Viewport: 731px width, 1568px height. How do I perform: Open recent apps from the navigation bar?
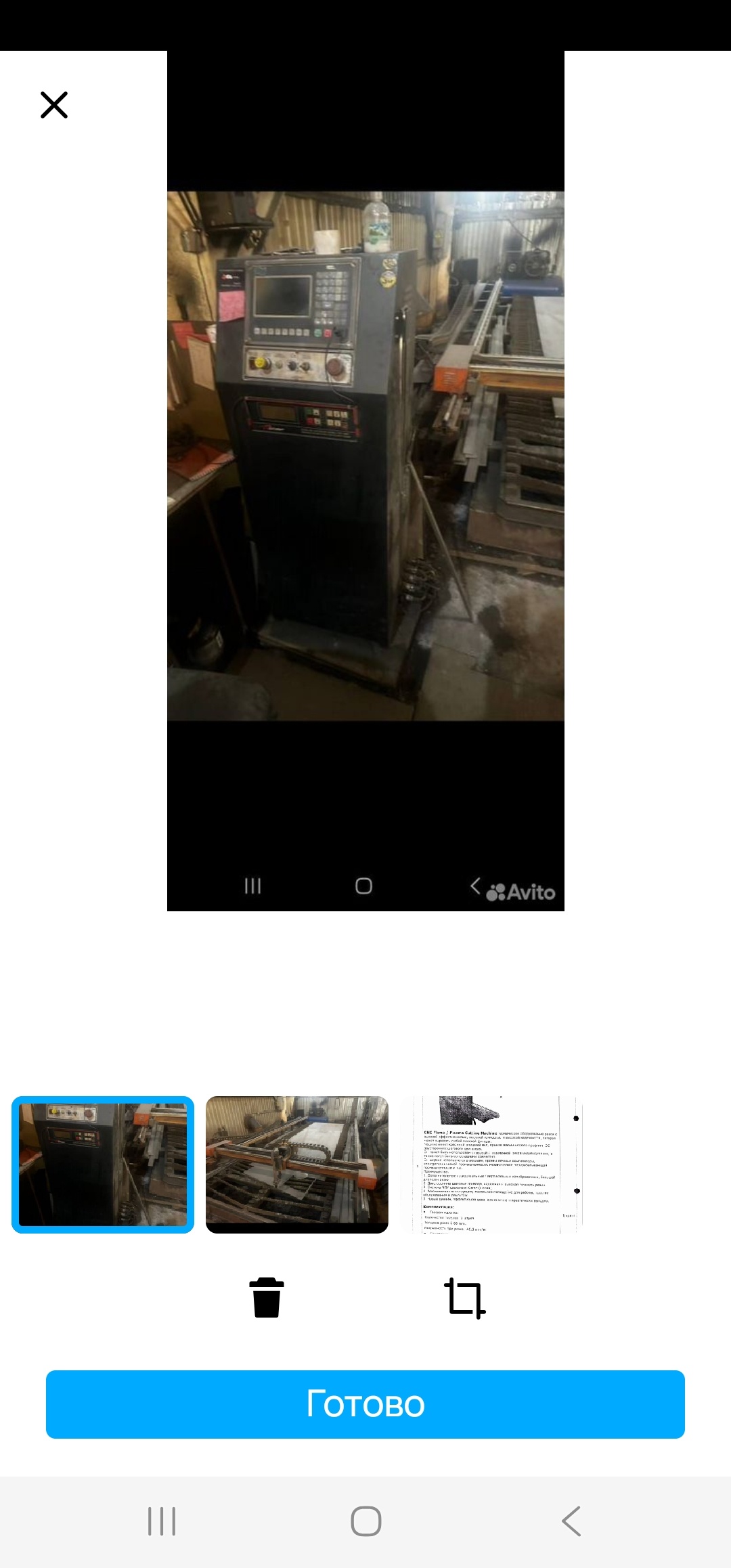click(162, 1521)
